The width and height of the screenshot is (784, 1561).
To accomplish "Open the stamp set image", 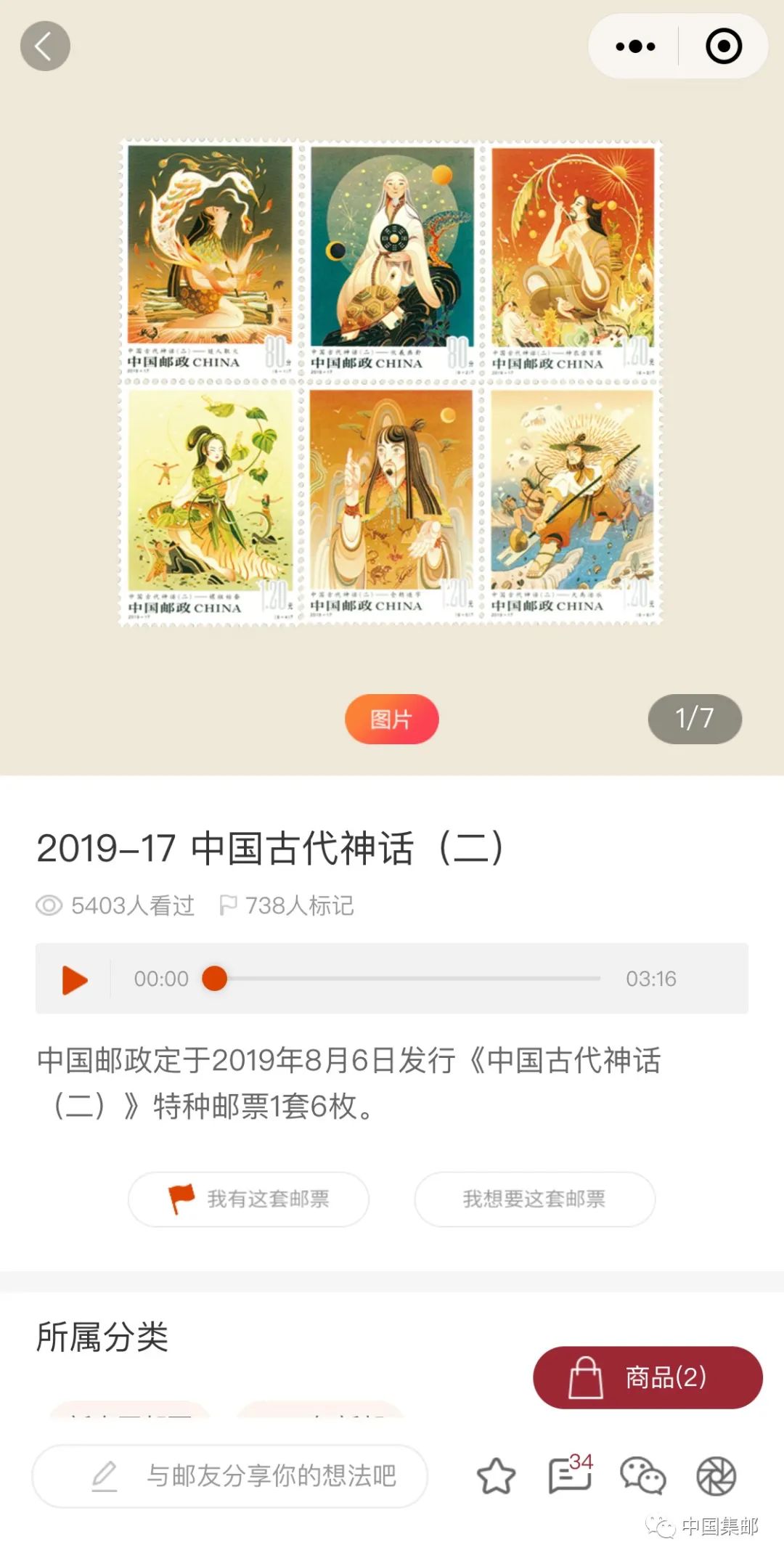I will point(391,382).
